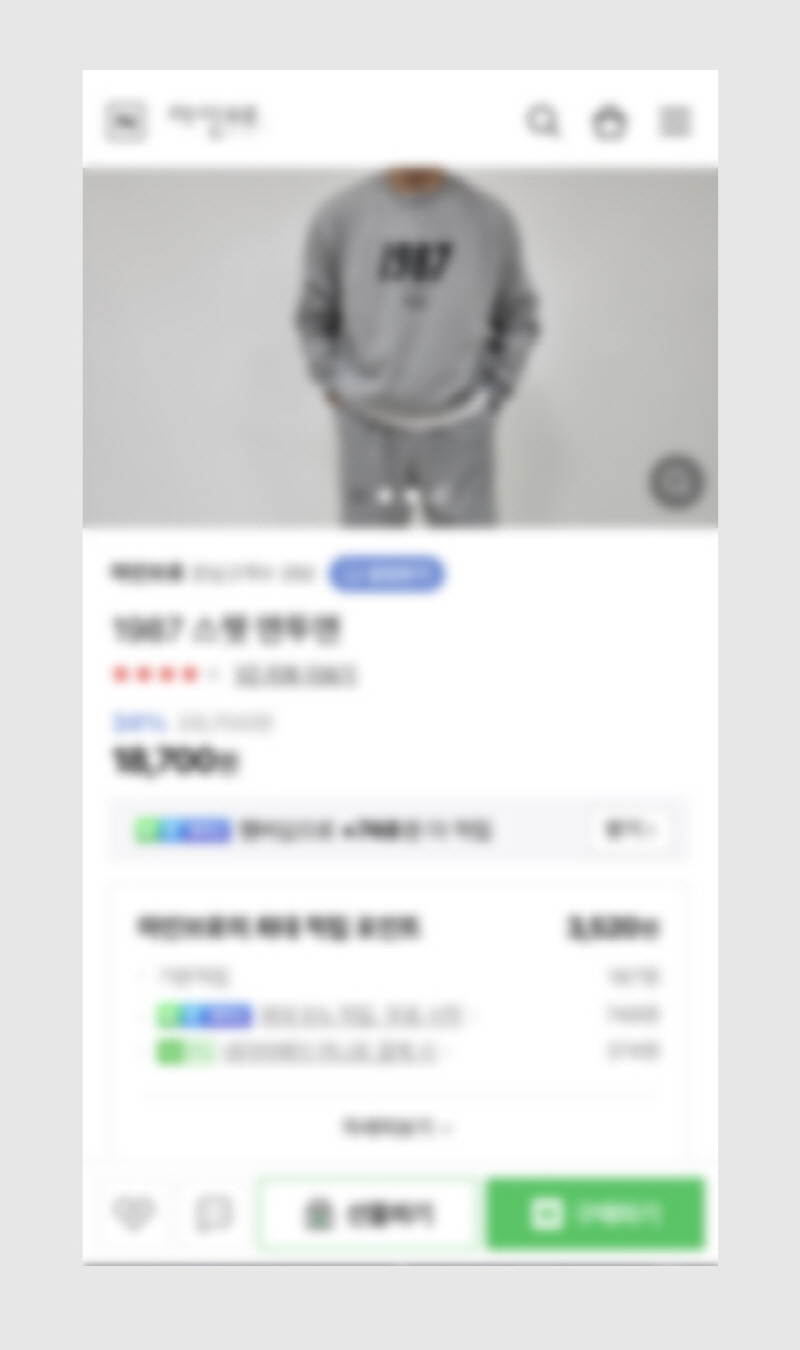The width and height of the screenshot is (800, 1350).
Task: Tap the green 구매하기 buy button
Action: tap(596, 1214)
